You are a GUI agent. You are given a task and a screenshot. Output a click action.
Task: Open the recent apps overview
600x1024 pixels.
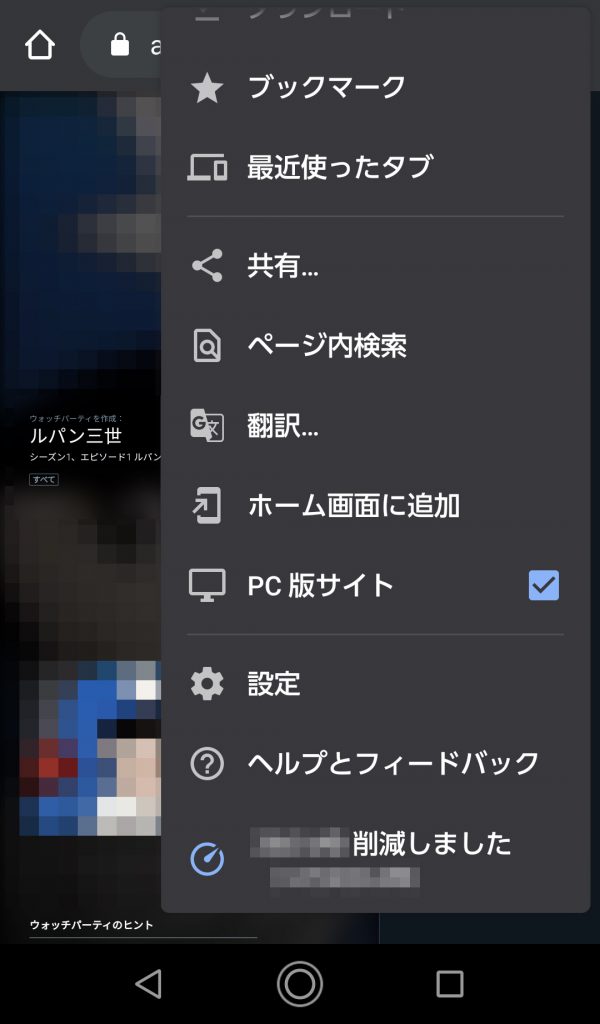(x=450, y=984)
